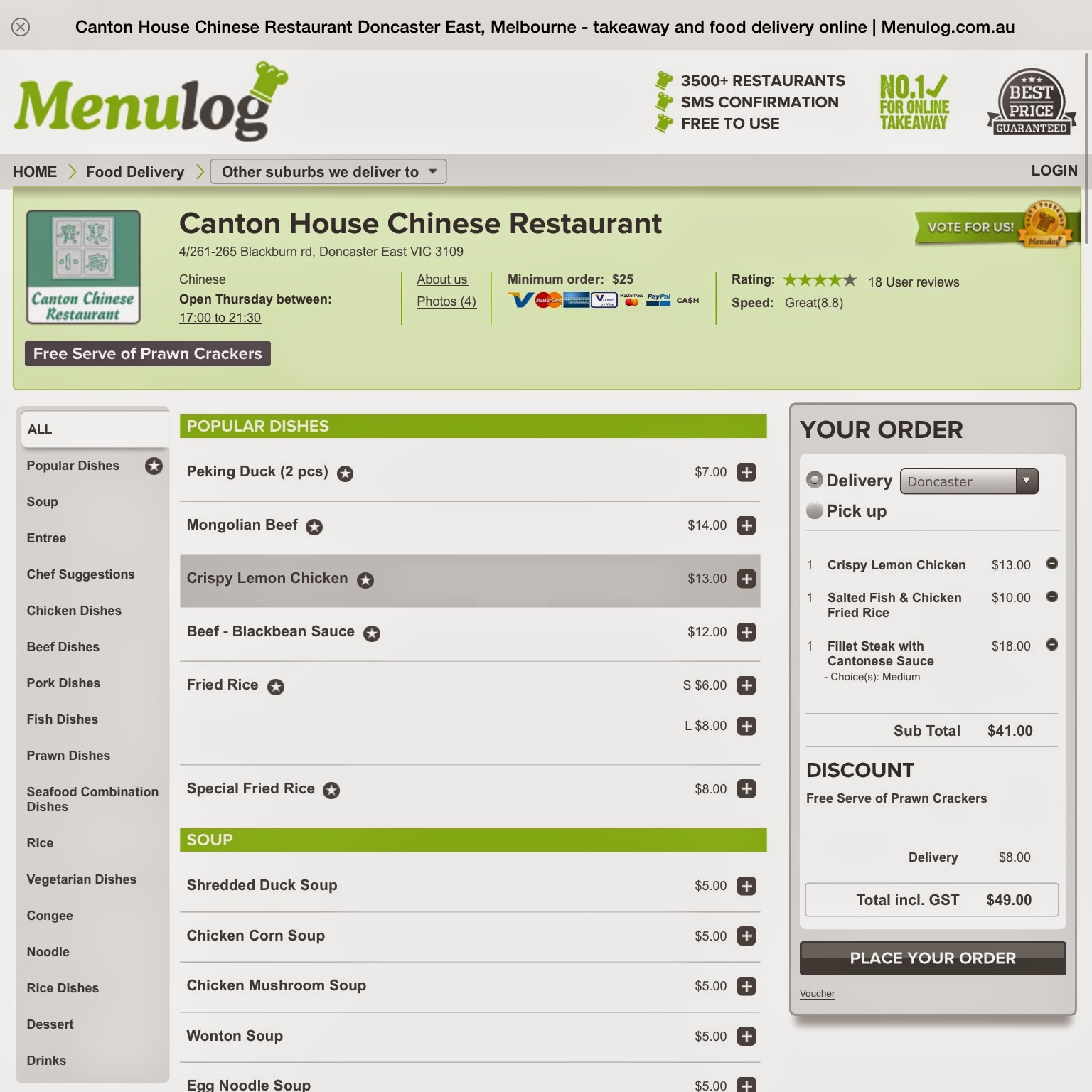Add large Fried Rice for $8.00
The image size is (1092, 1092).
746,726
